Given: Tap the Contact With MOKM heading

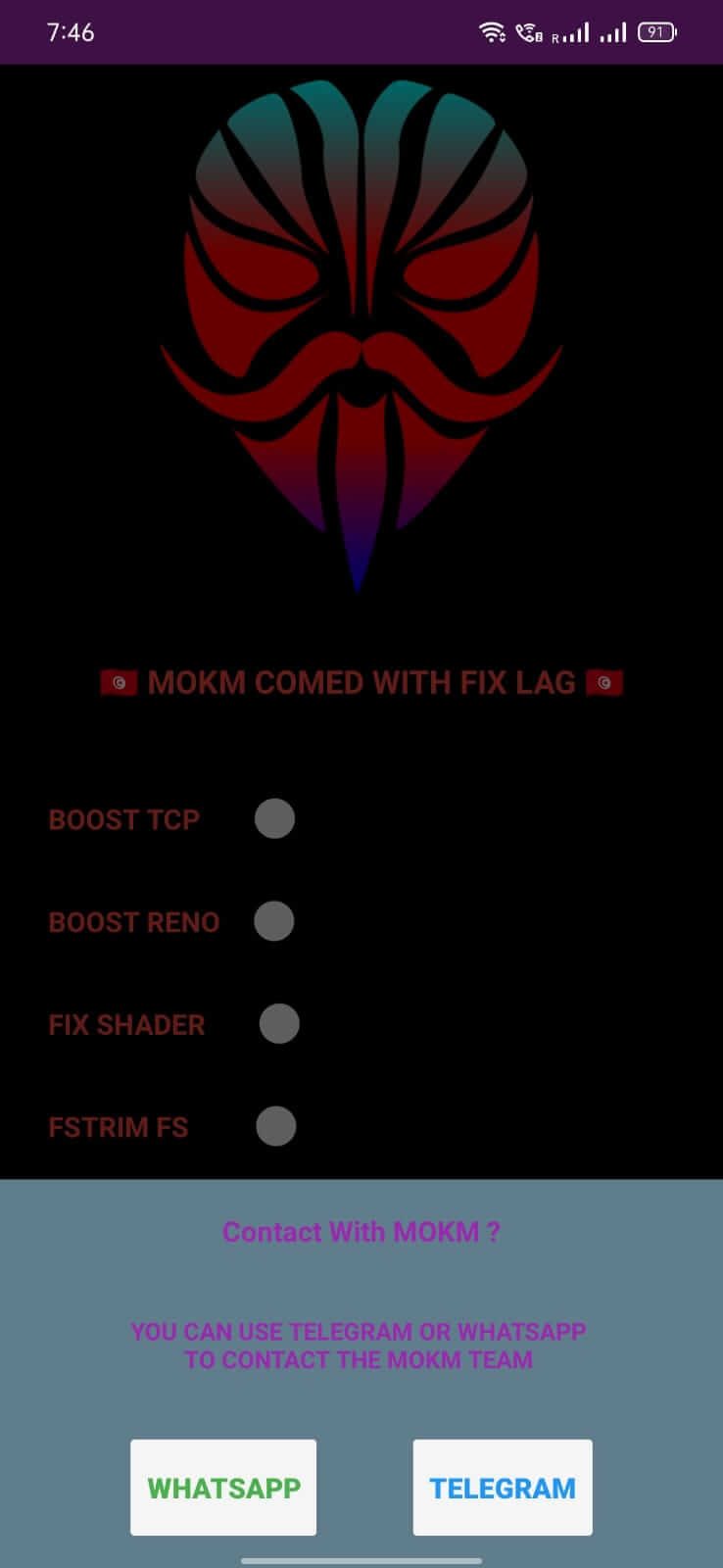Looking at the screenshot, I should pos(361,1232).
